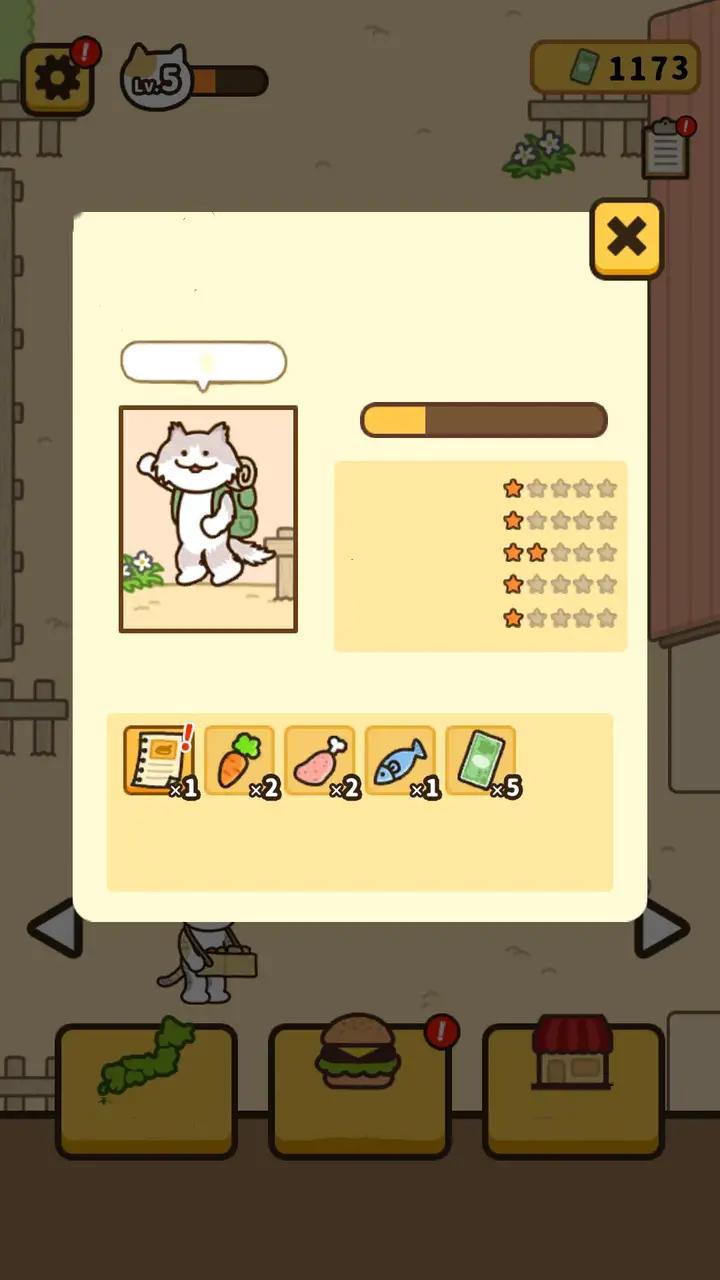Select the recipe note item
Image resolution: width=720 pixels, height=1280 pixels.
(x=159, y=761)
